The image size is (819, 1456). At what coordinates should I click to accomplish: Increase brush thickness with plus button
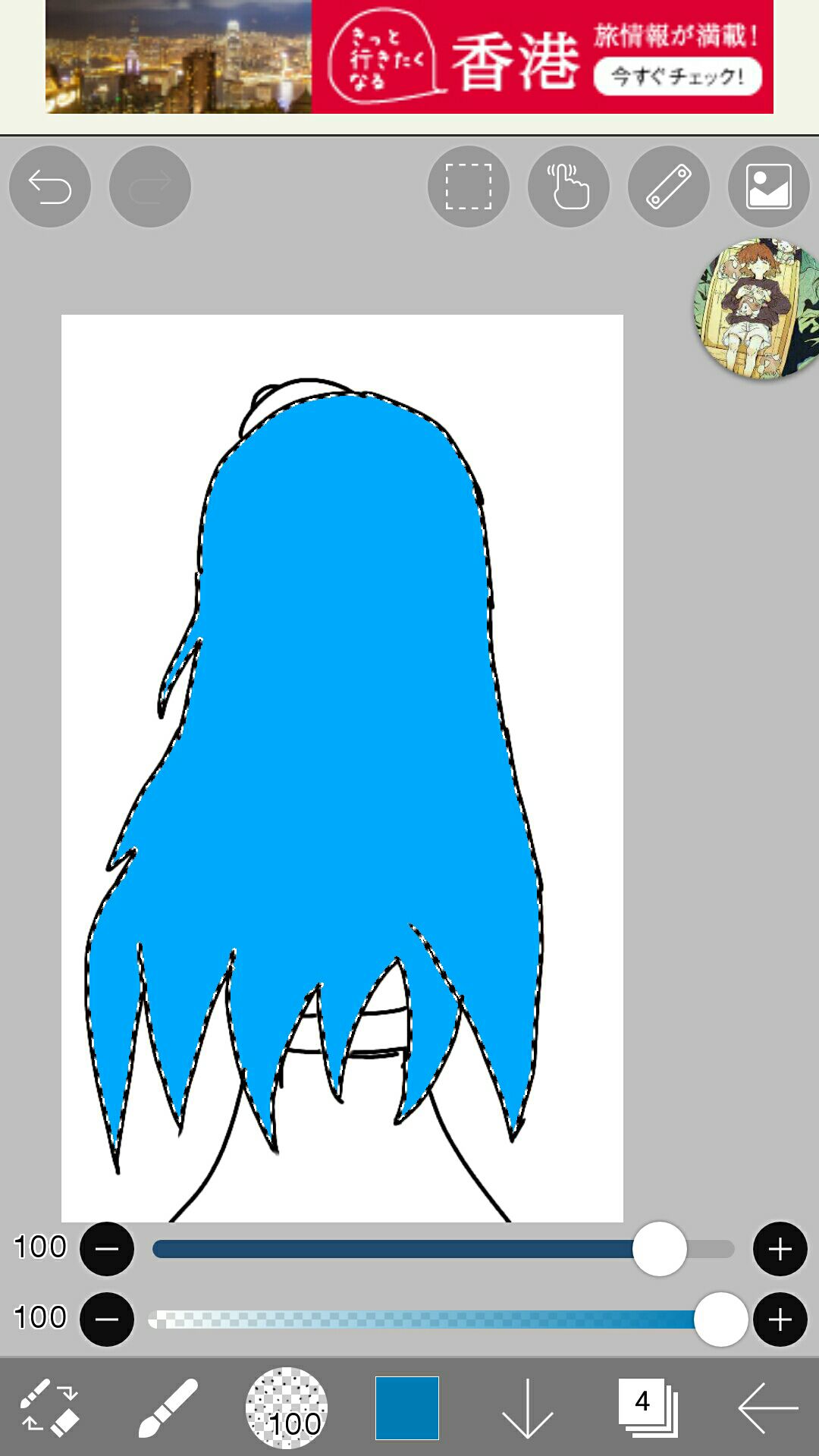pos(780,1249)
